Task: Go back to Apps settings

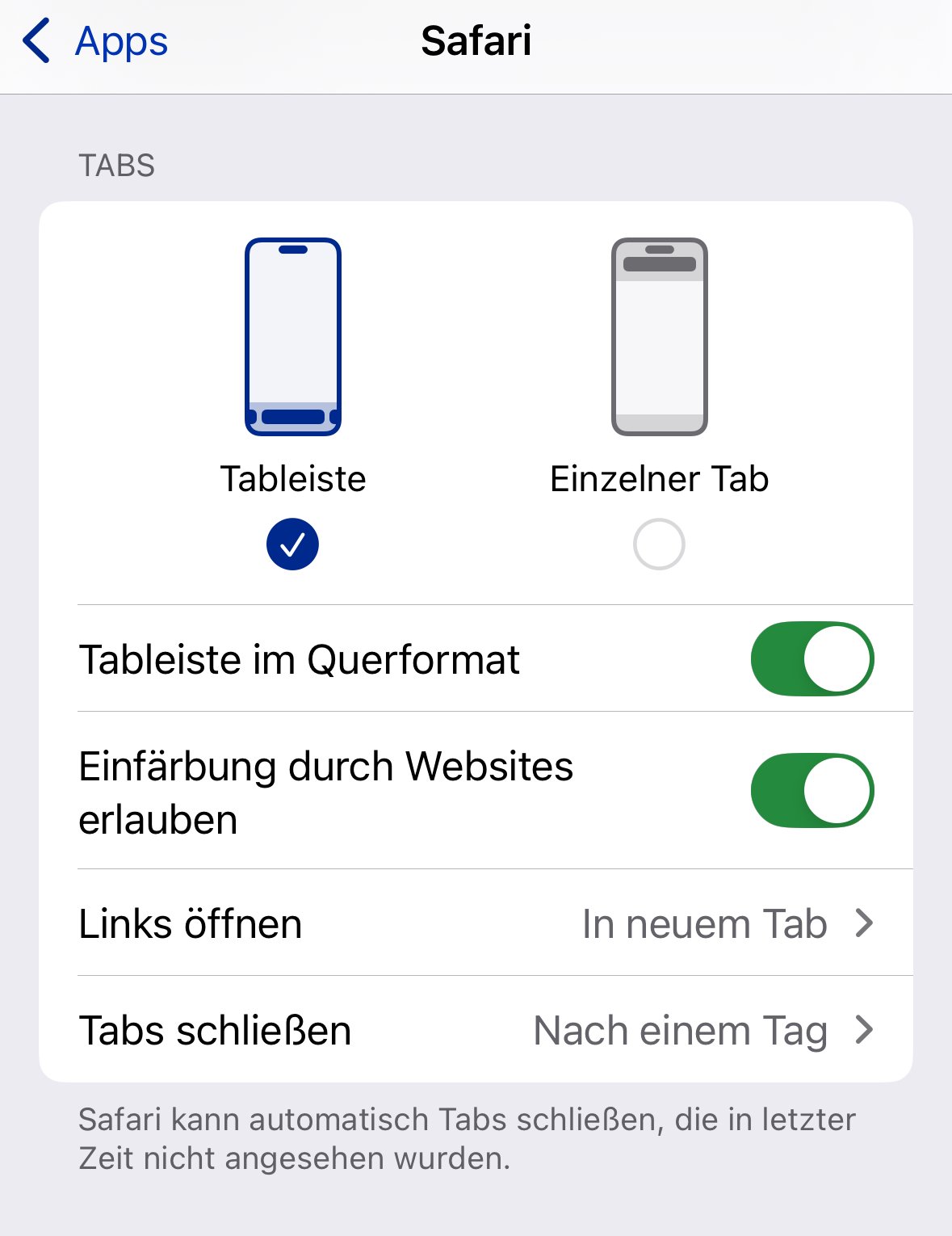Action: [95, 41]
